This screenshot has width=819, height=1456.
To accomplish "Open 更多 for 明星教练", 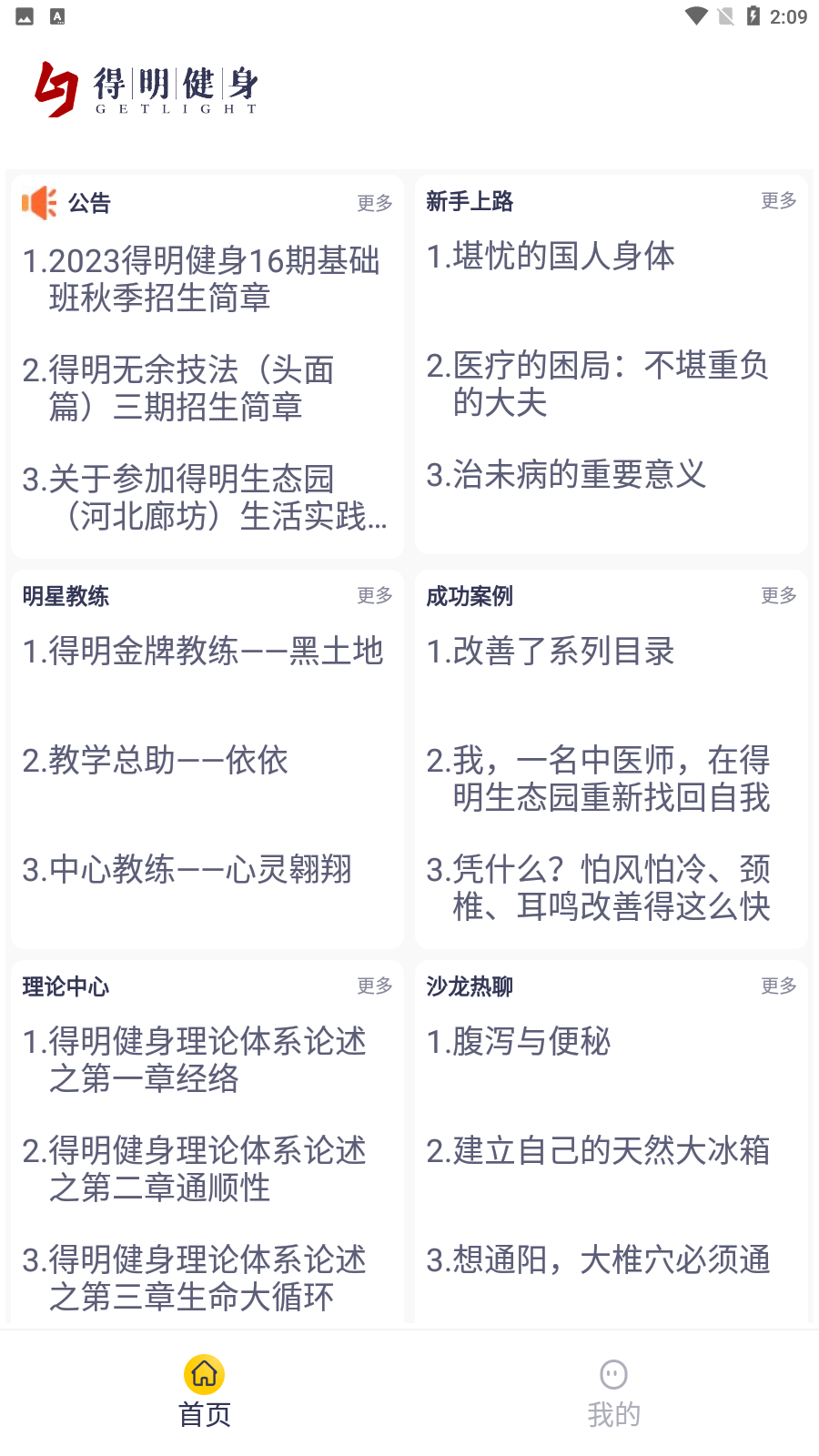I will click(374, 595).
